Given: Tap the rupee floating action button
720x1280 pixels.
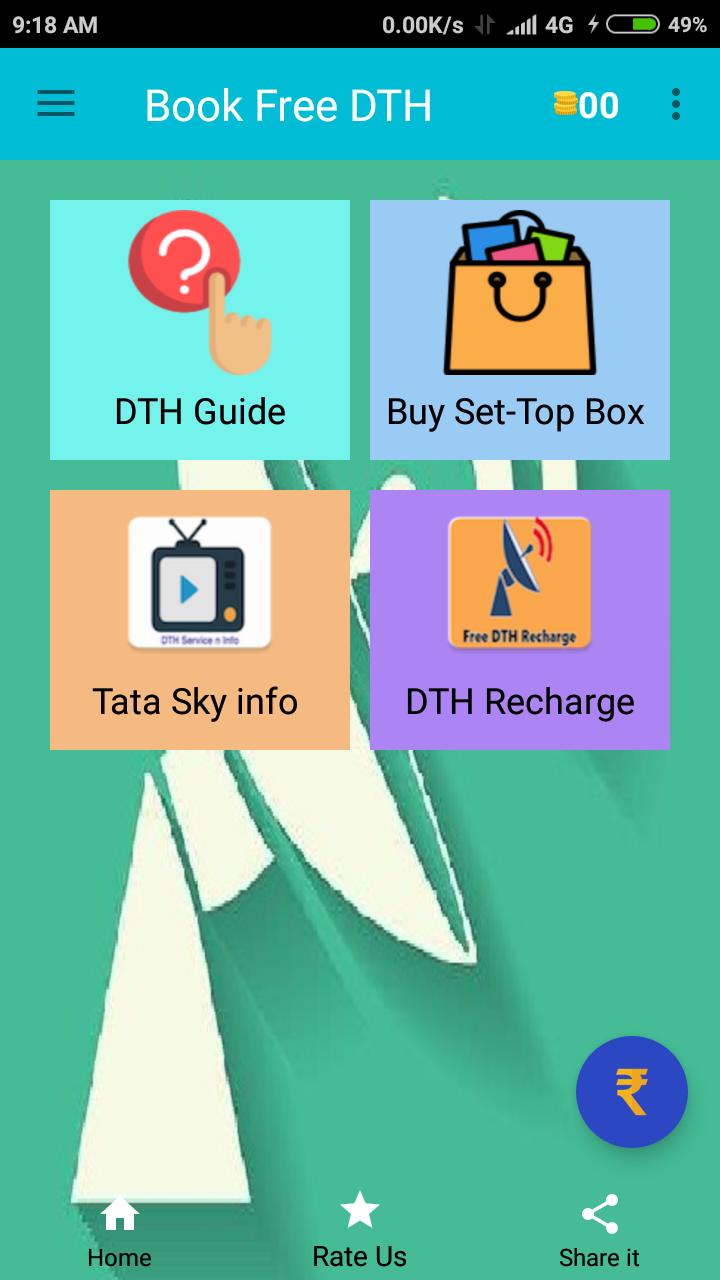Looking at the screenshot, I should point(632,1091).
